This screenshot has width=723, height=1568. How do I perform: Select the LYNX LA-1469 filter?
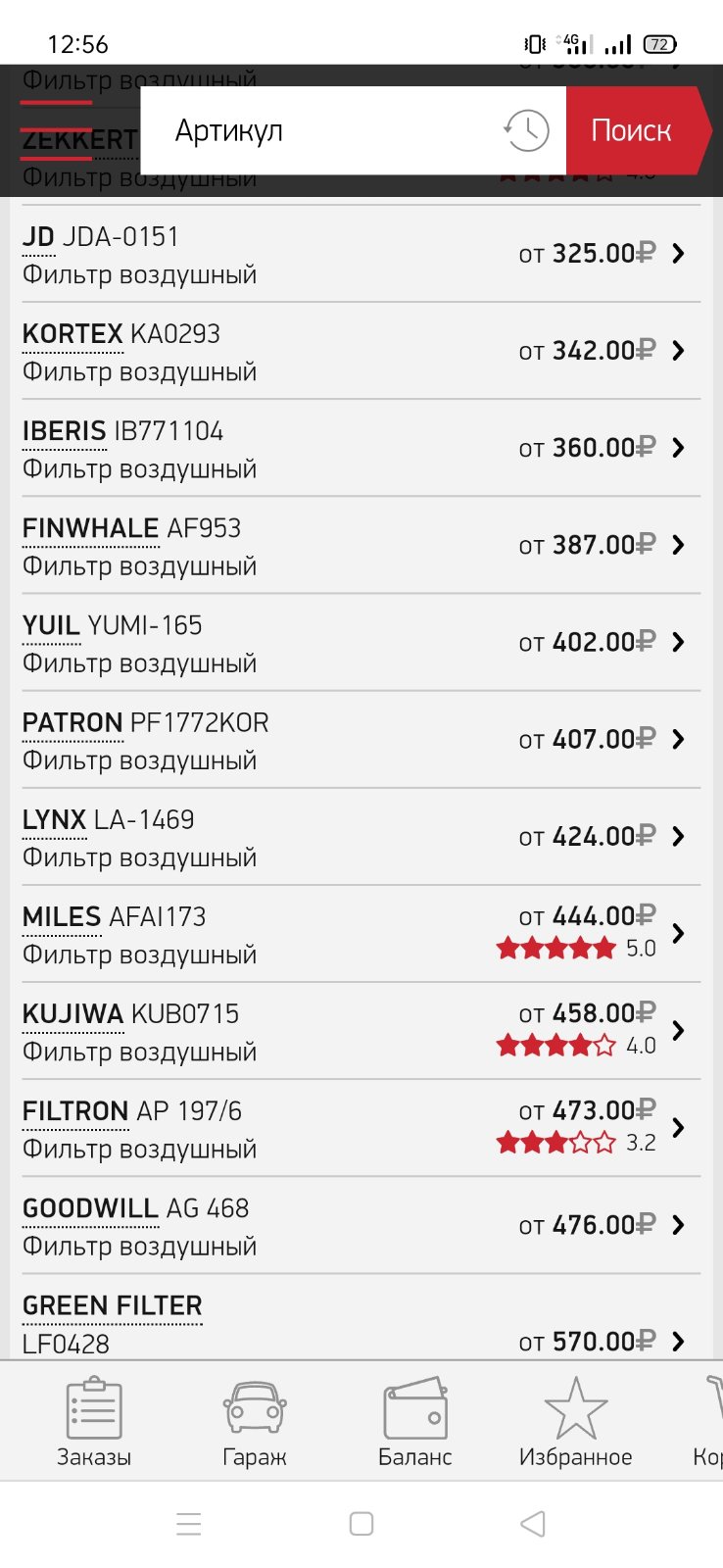point(361,836)
